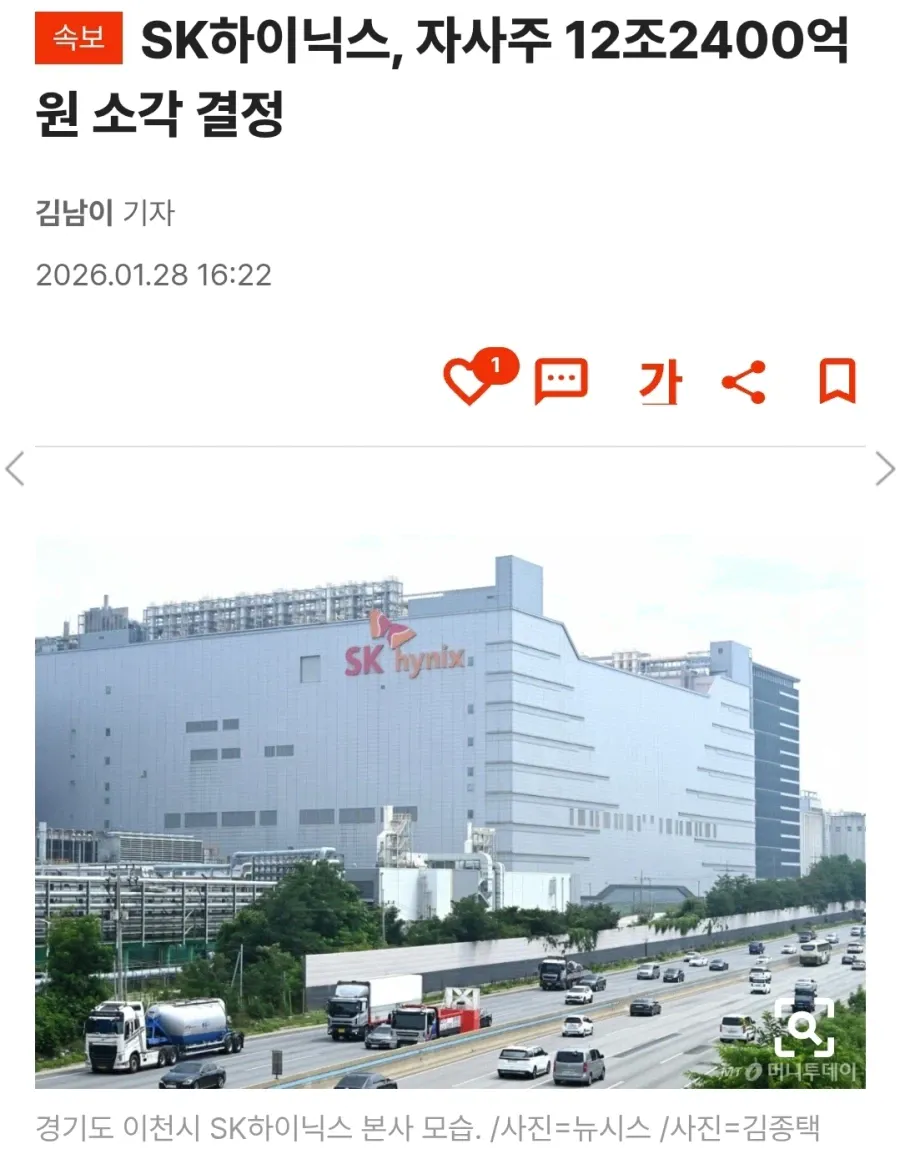Enlarge the SK hynix photo with magnifier
Image resolution: width=900 pixels, height=1149 pixels.
(x=804, y=1027)
